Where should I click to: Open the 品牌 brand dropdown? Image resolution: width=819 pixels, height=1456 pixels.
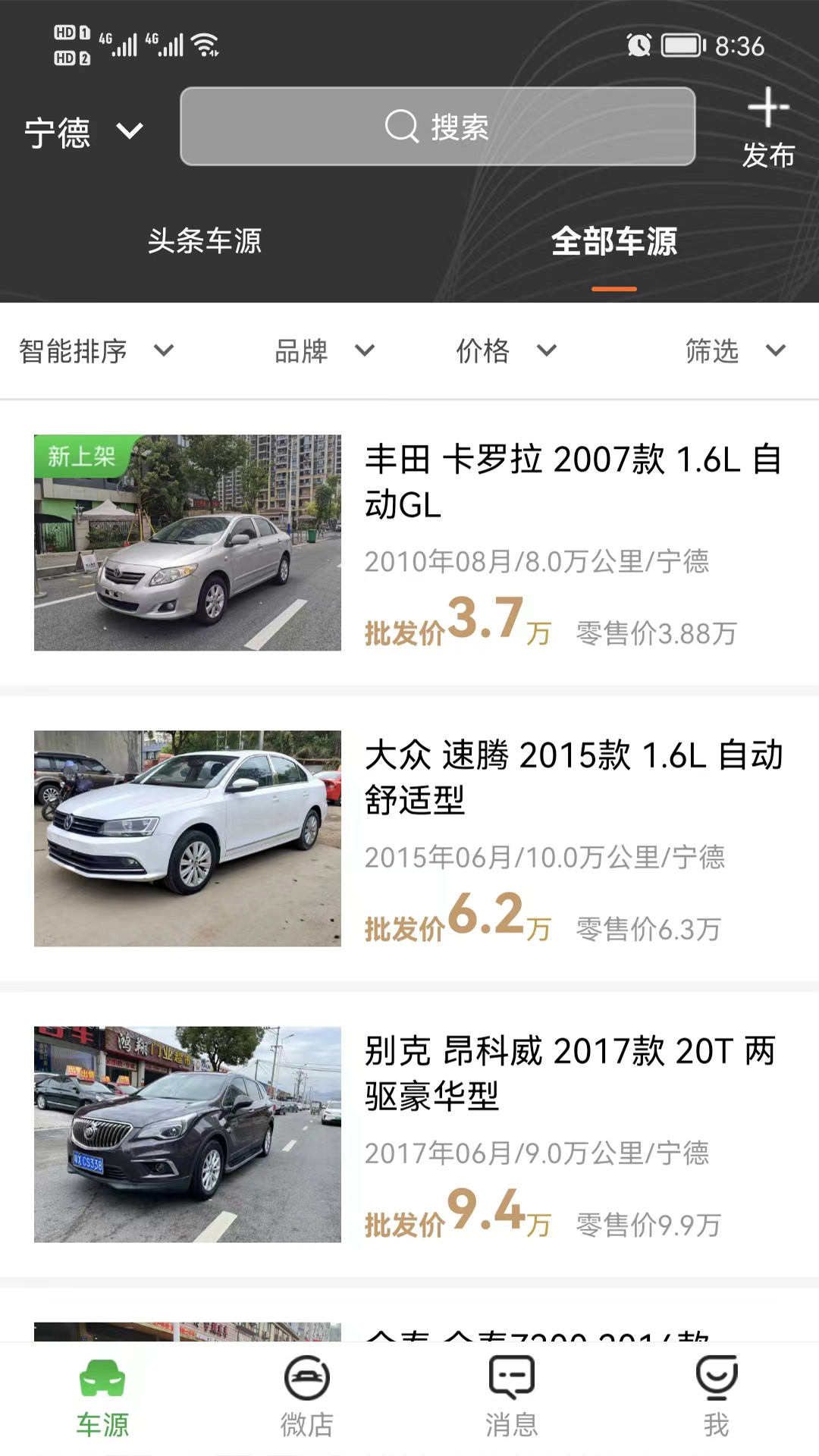(x=322, y=351)
